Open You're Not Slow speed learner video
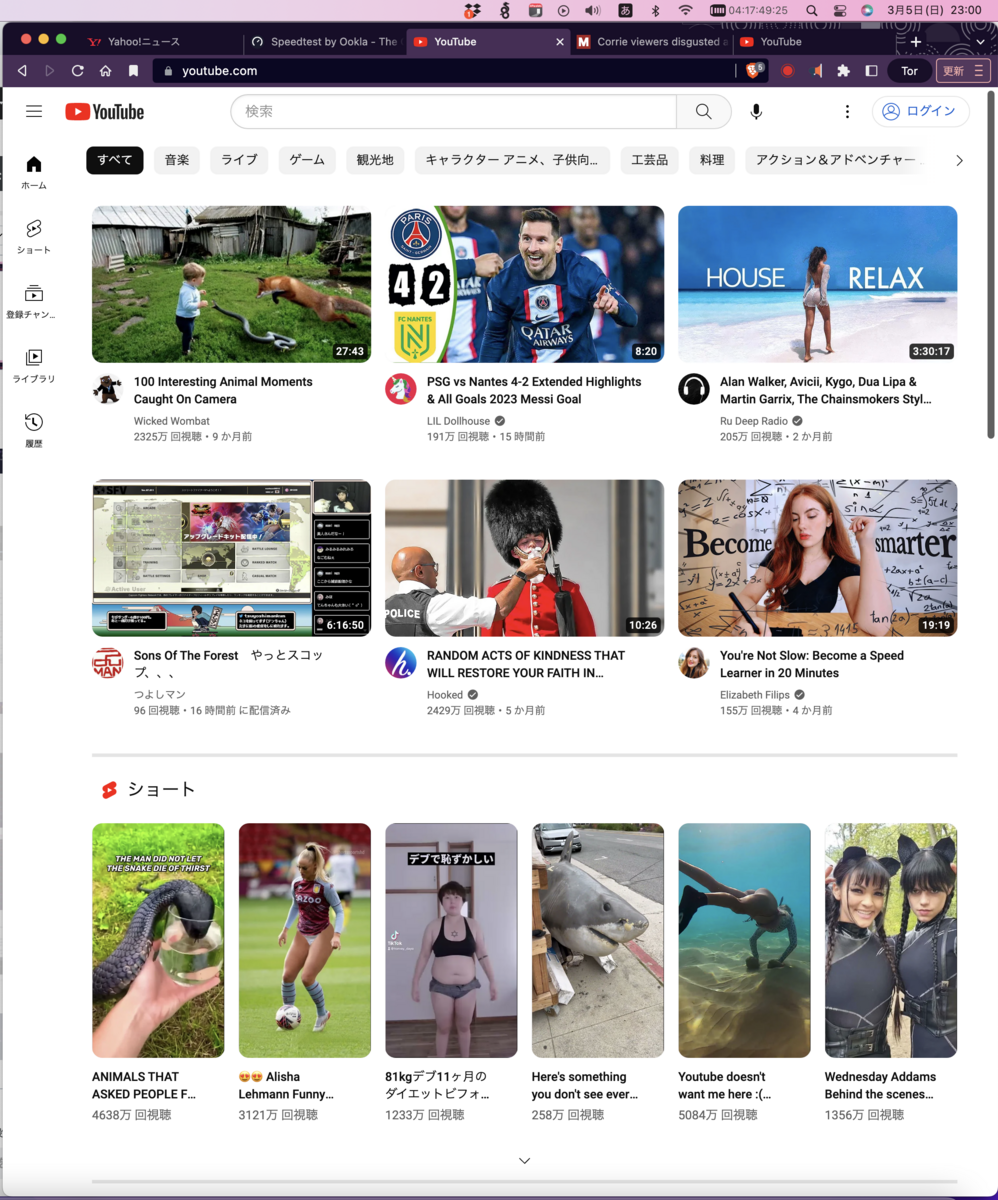 coord(817,558)
